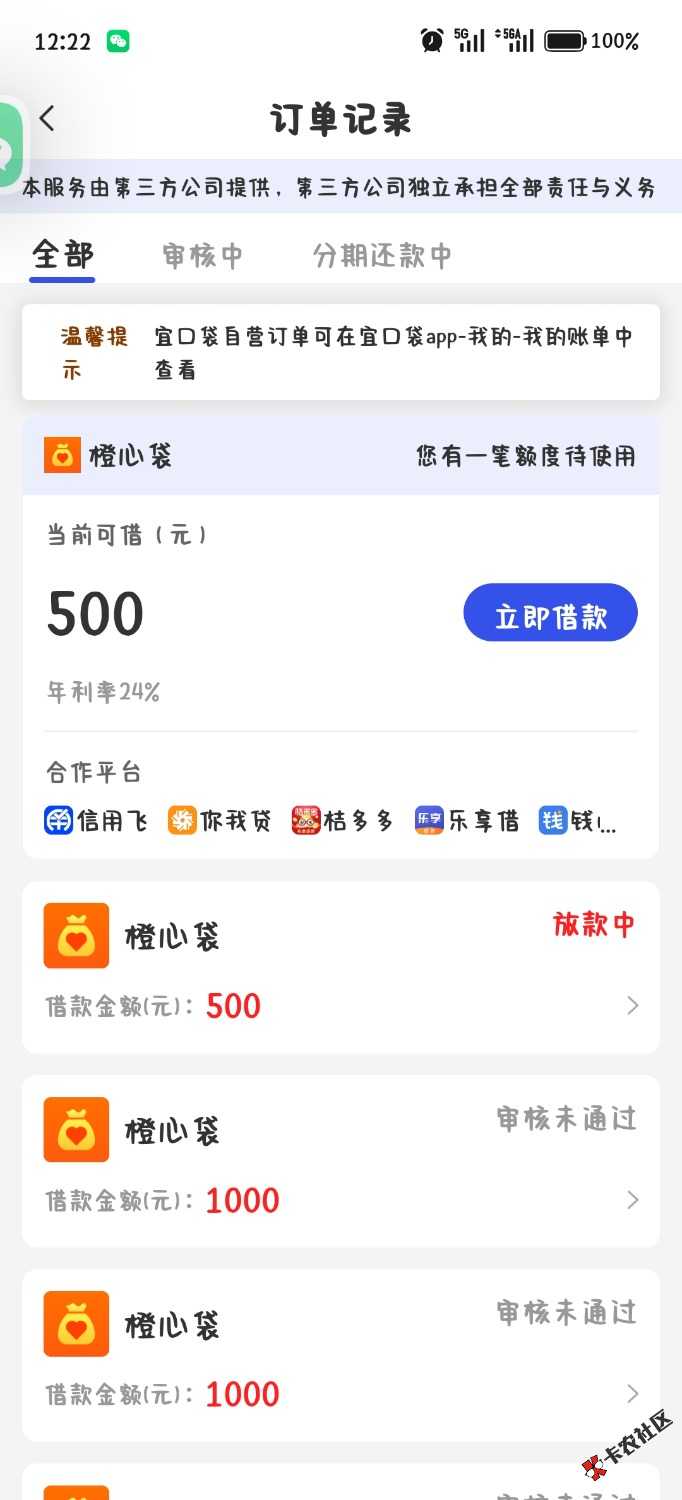Open the 橙心袋 order marked 放款中
The width and height of the screenshot is (682, 1500).
click(340, 966)
